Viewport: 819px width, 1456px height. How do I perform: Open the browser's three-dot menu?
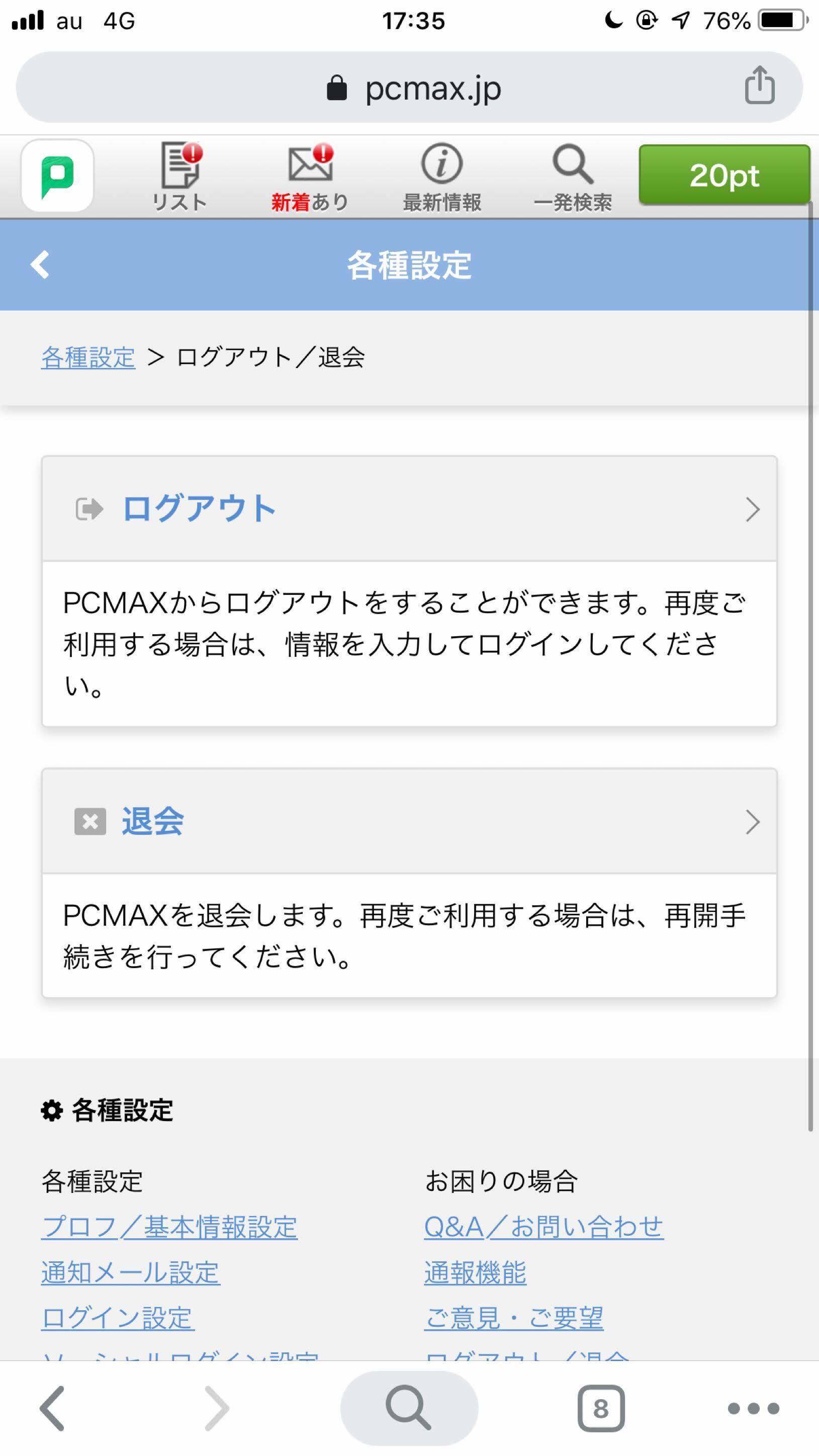pos(753,1408)
